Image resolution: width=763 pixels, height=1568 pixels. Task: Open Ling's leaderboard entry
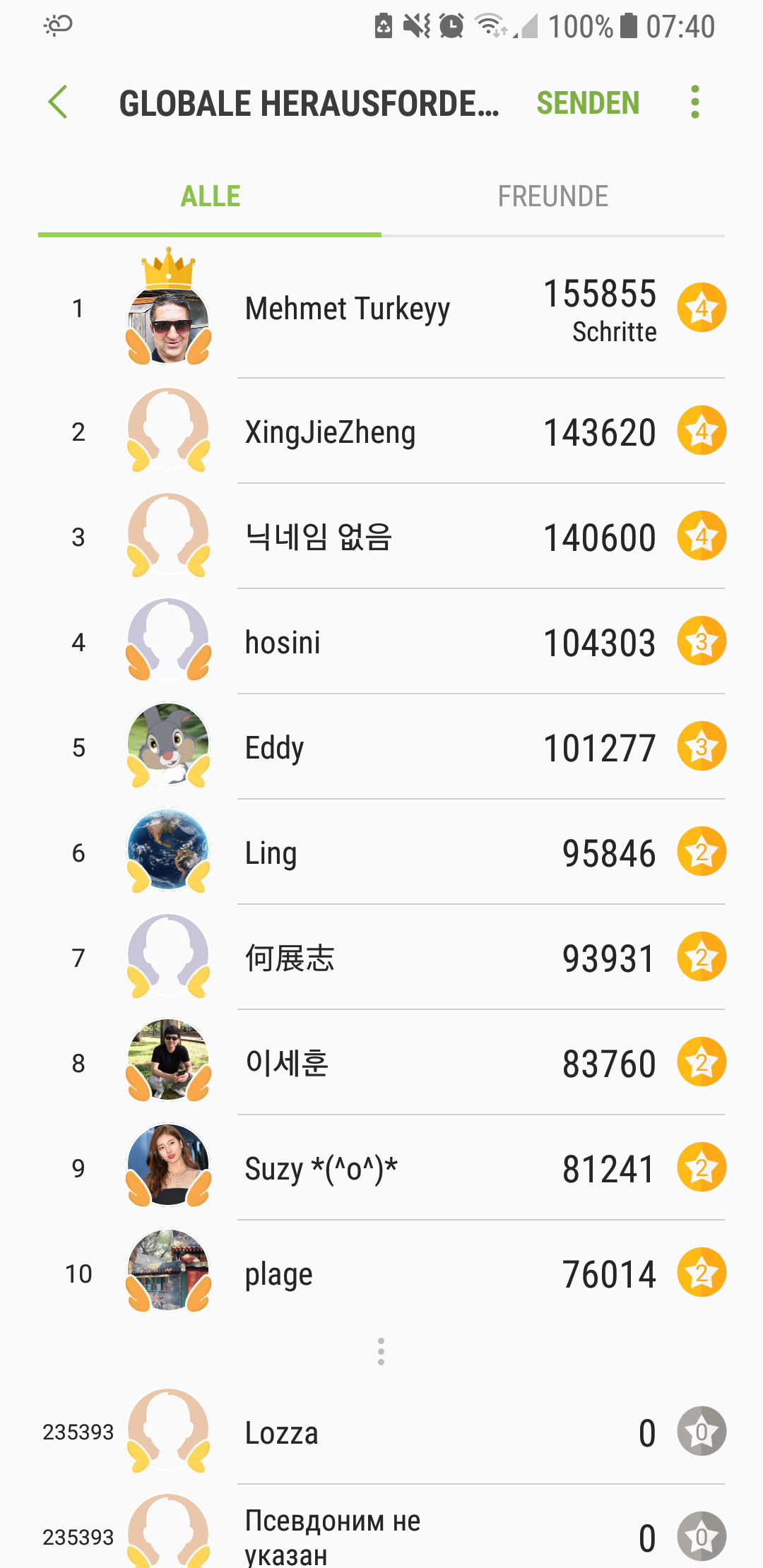click(381, 853)
